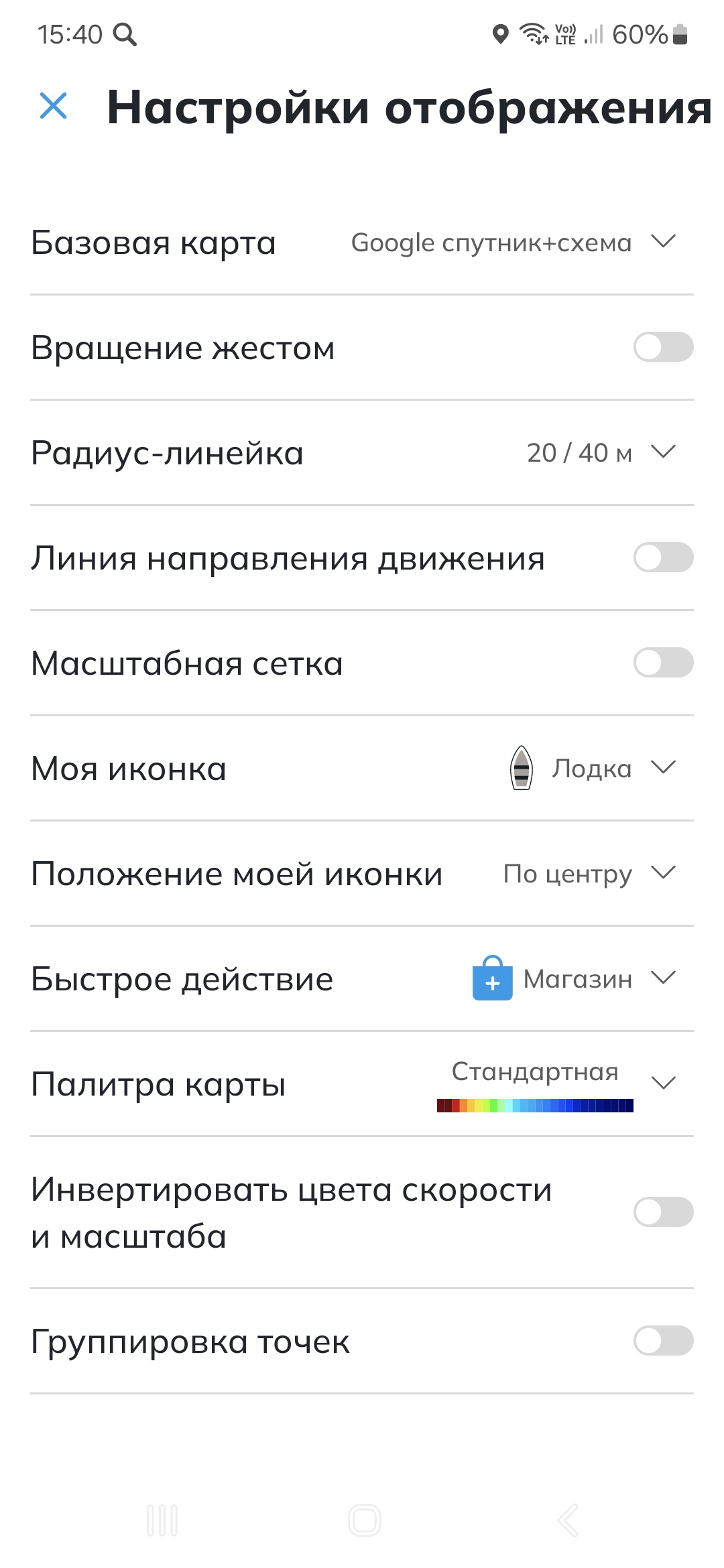Viewport: 724px width, 1568px height.
Task: Enable Вращение жестом switch
Action: (663, 347)
